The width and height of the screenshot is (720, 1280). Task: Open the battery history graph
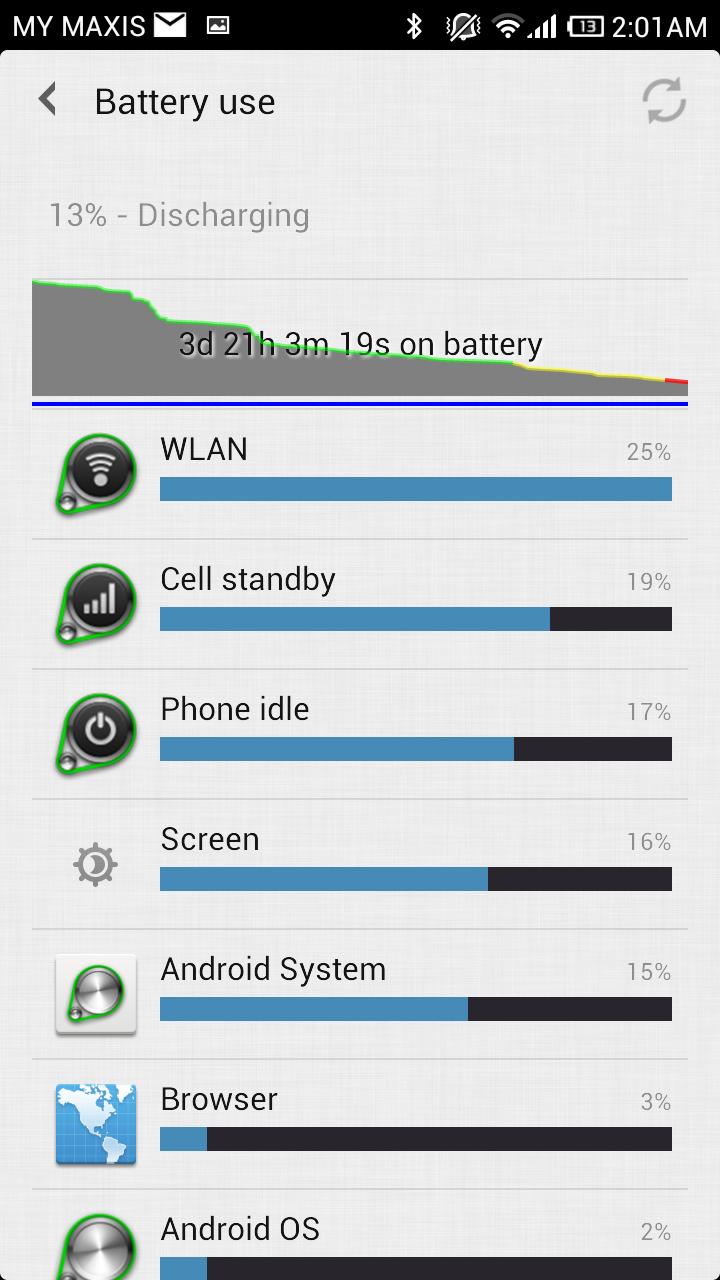pos(360,342)
